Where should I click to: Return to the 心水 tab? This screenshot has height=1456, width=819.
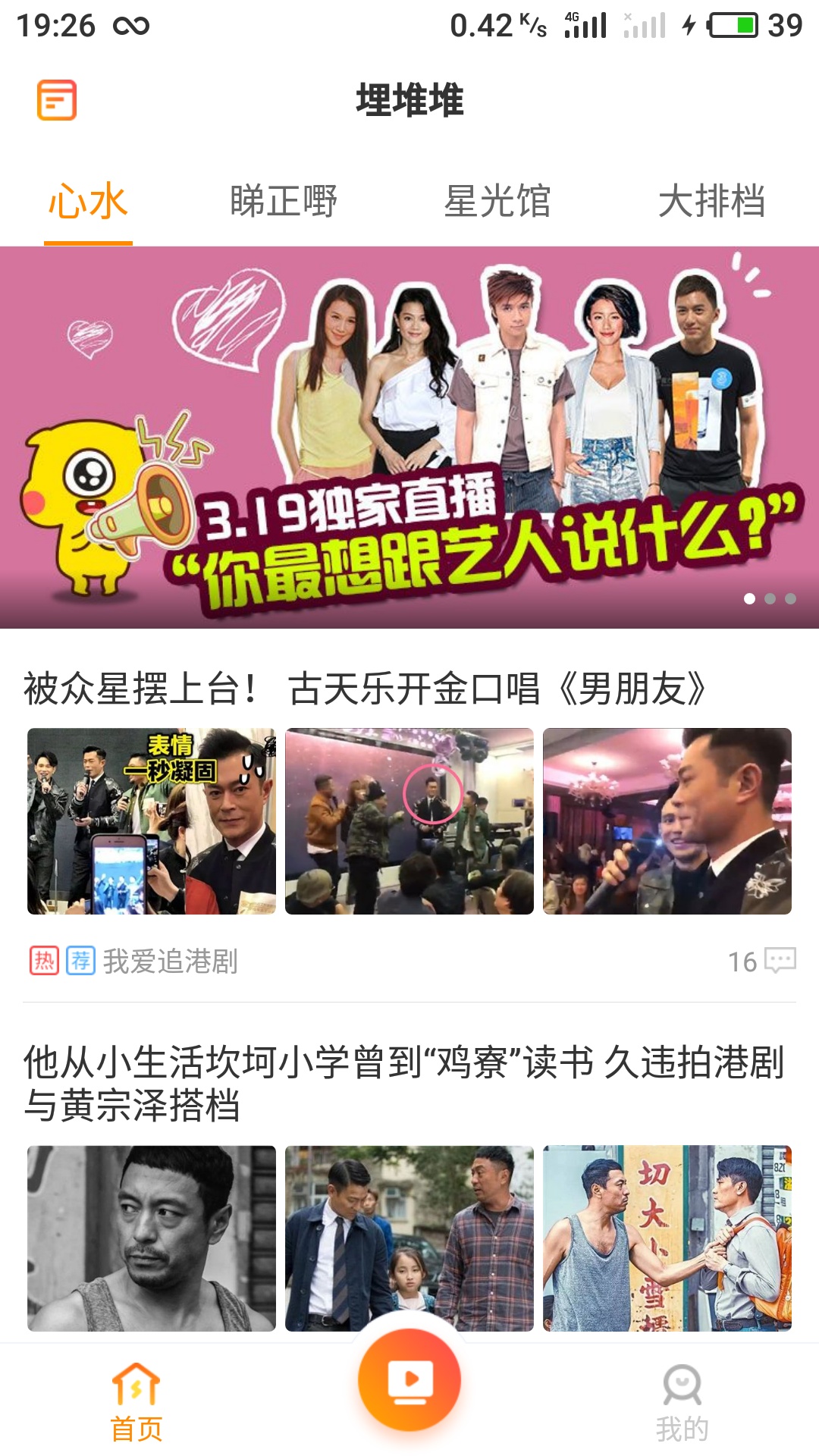pos(87,200)
